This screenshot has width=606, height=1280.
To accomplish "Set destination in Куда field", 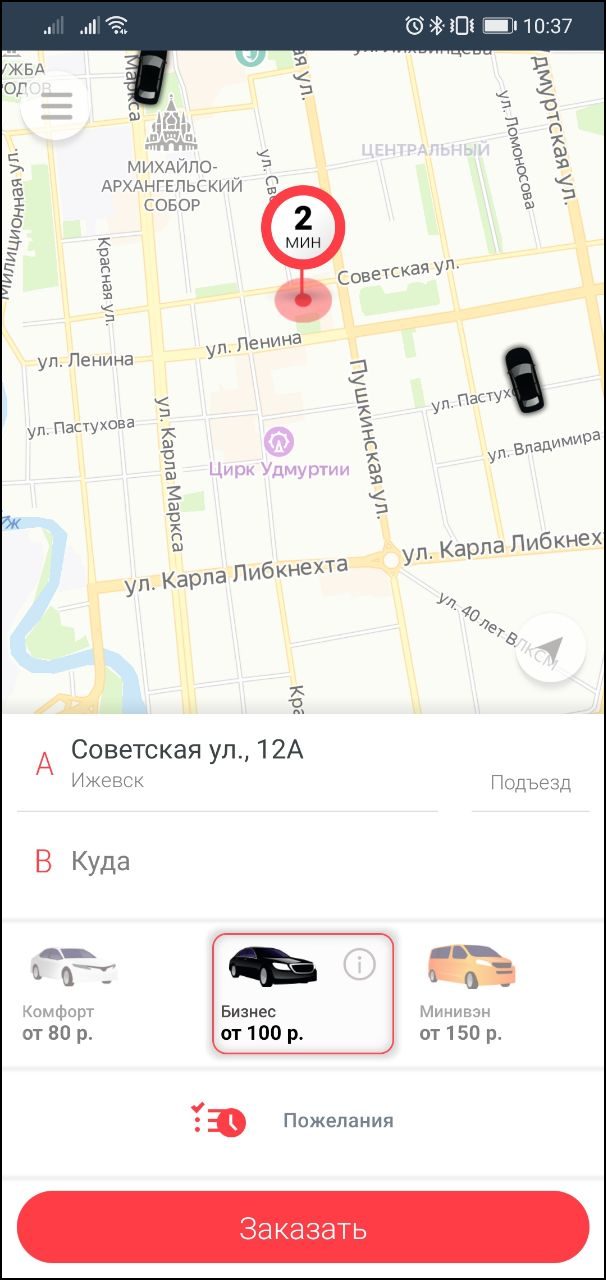I will pos(303,861).
